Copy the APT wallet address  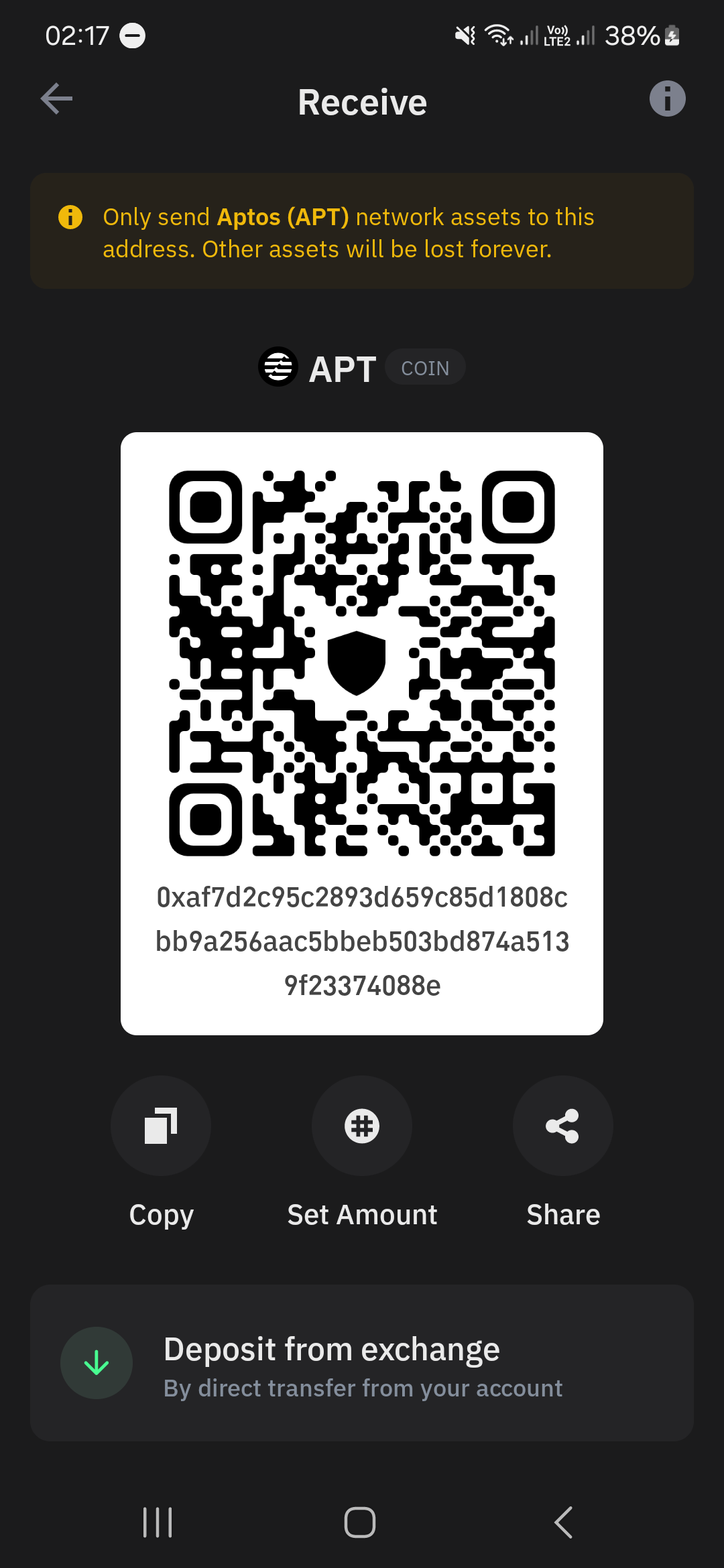161,1126
